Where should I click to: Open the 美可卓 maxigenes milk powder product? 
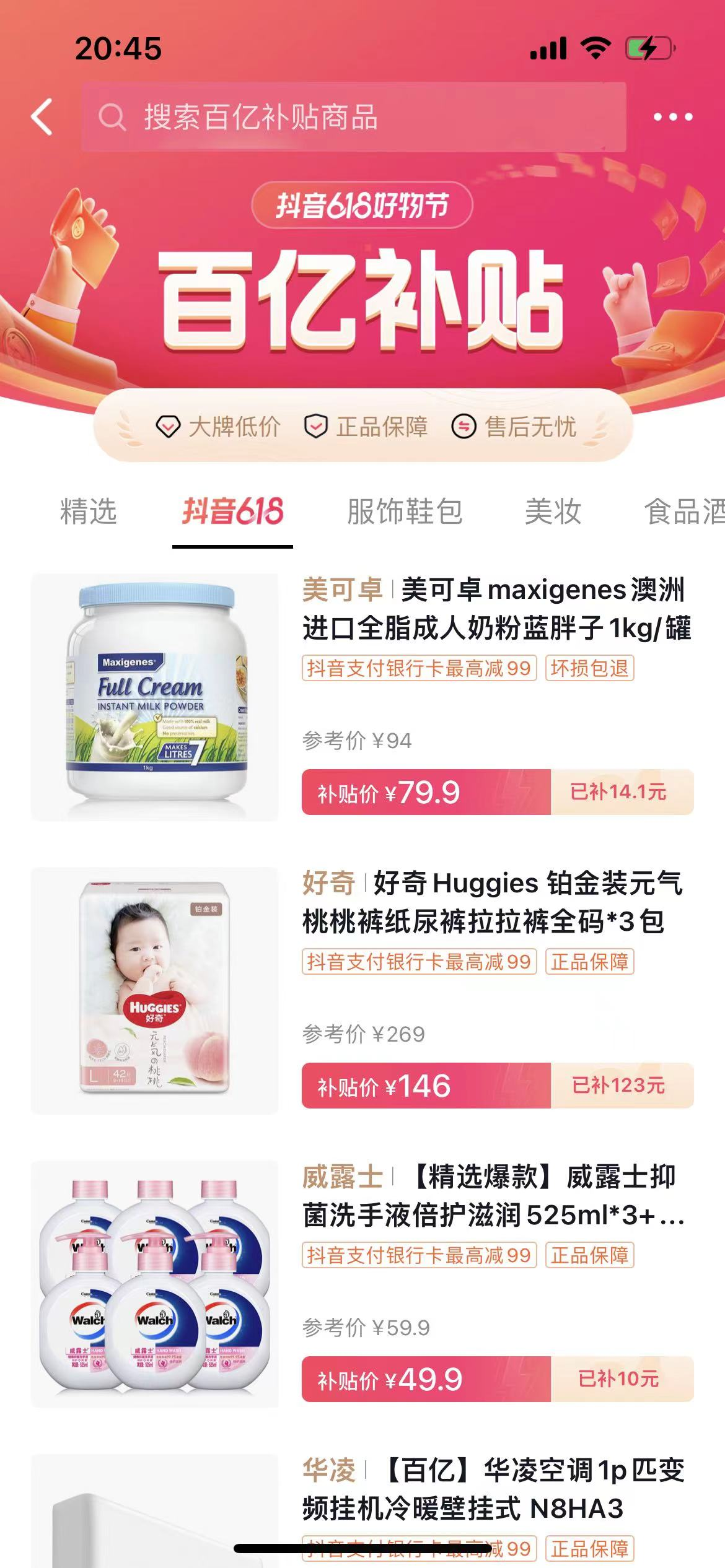click(496, 609)
